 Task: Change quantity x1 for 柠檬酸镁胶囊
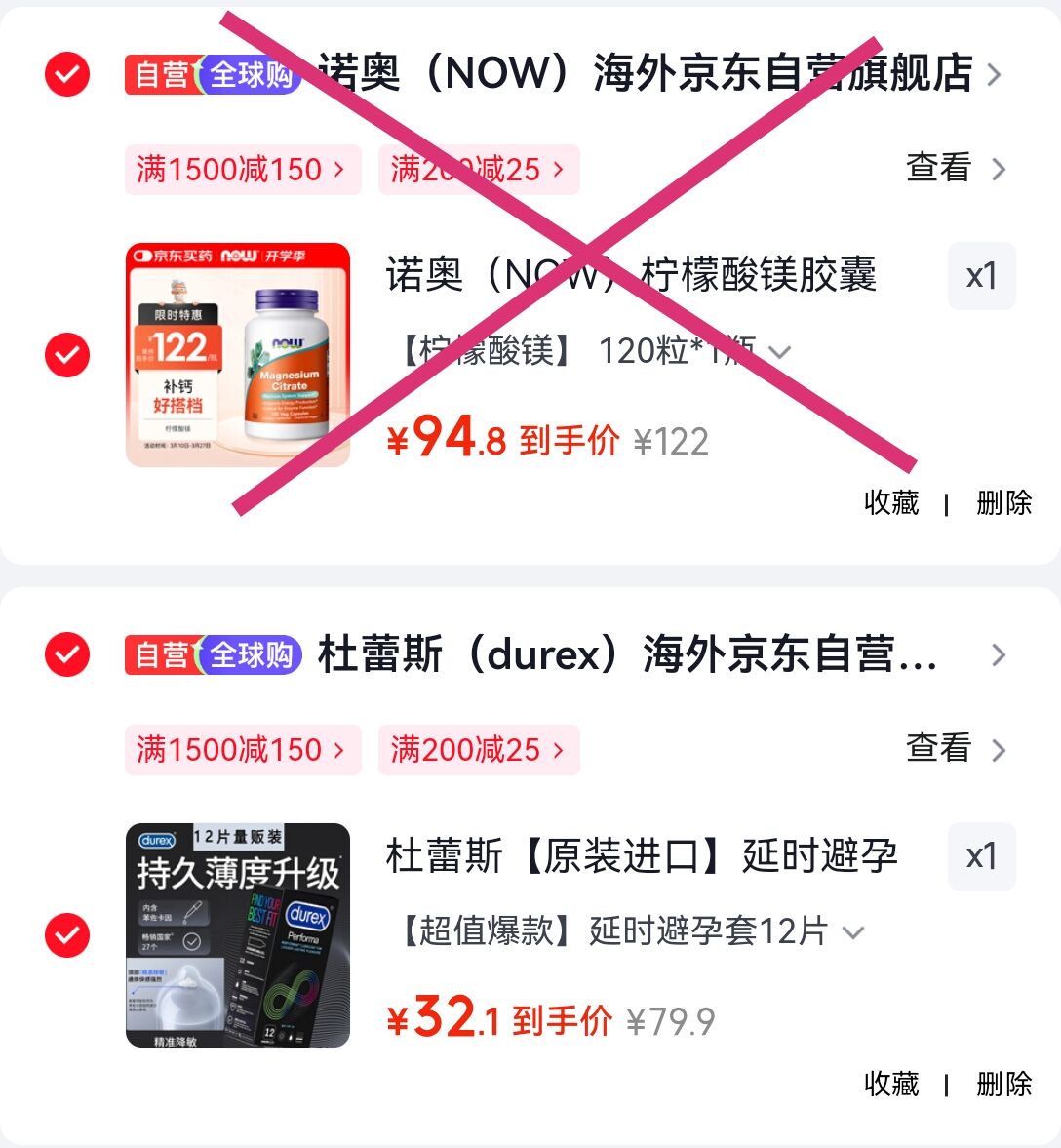pyautogui.click(x=981, y=276)
